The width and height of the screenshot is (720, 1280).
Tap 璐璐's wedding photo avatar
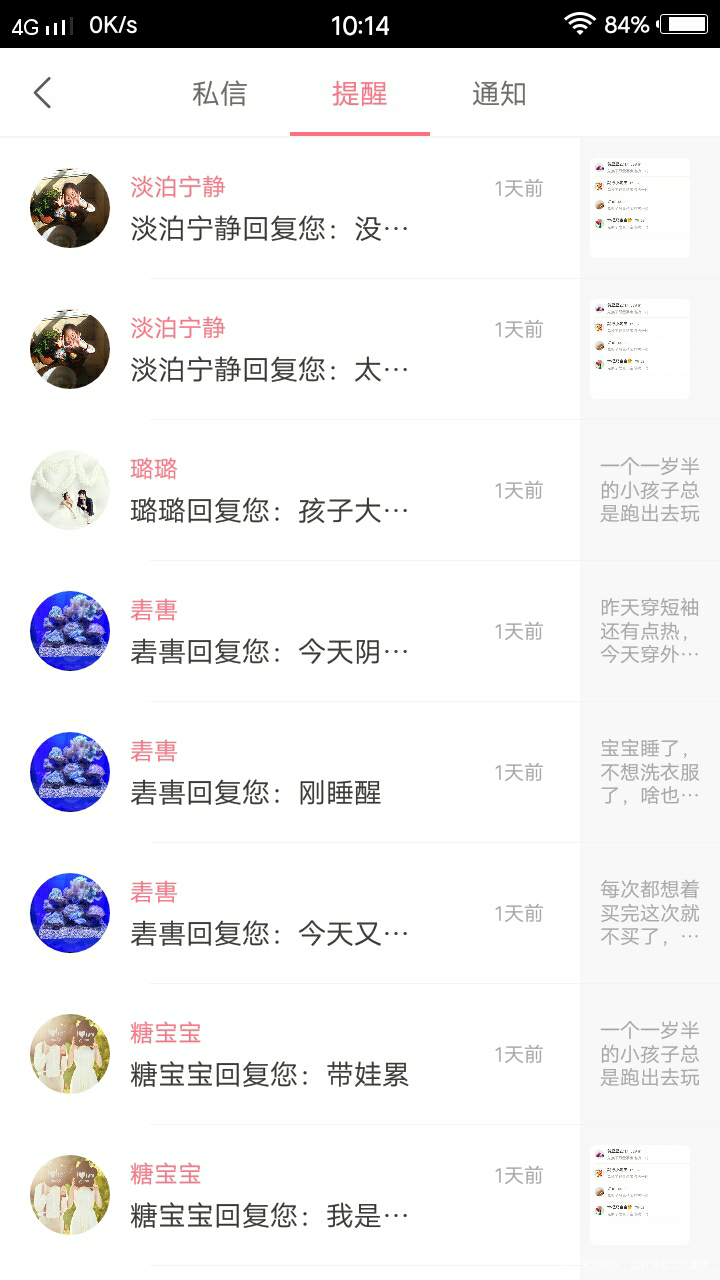click(68, 490)
